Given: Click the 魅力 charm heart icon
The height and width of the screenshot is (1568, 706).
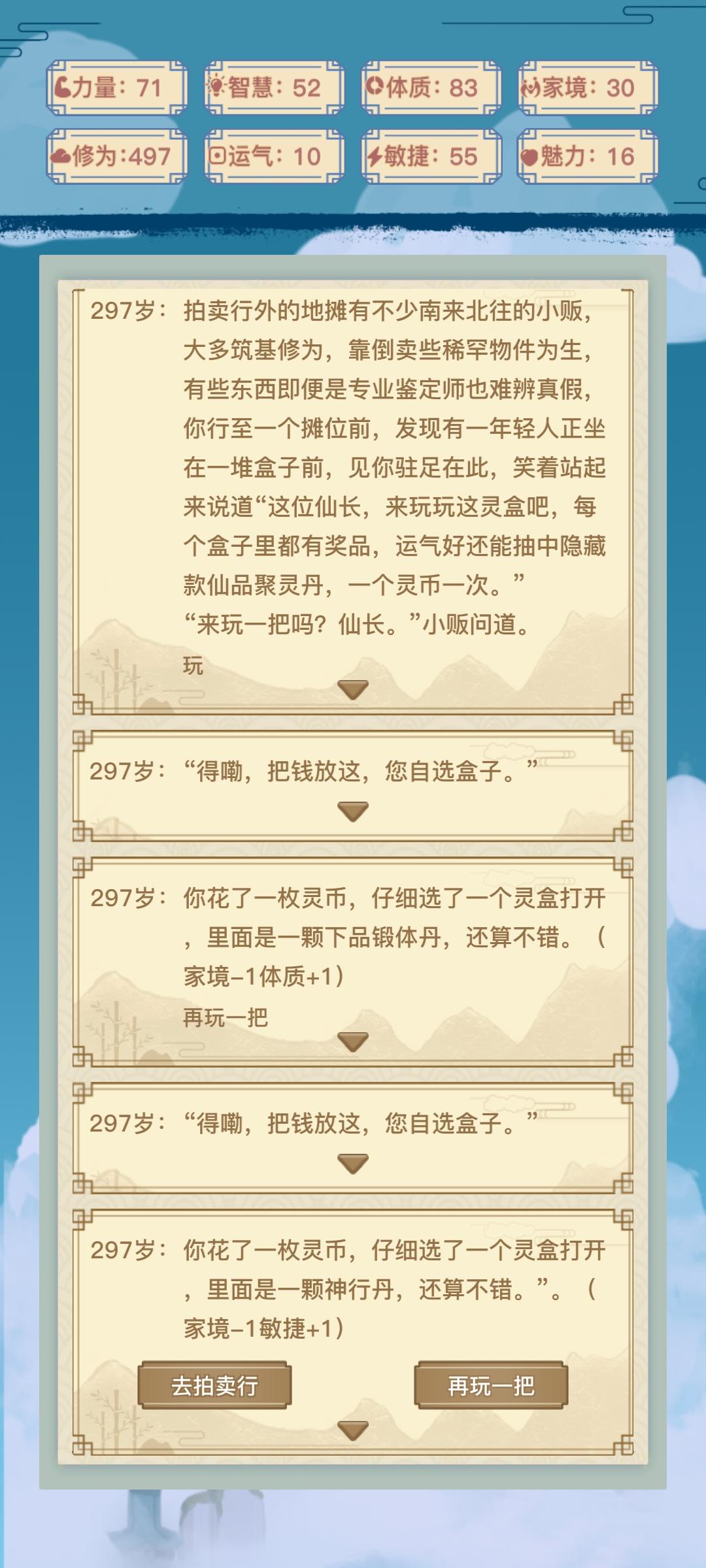Looking at the screenshot, I should (531, 157).
